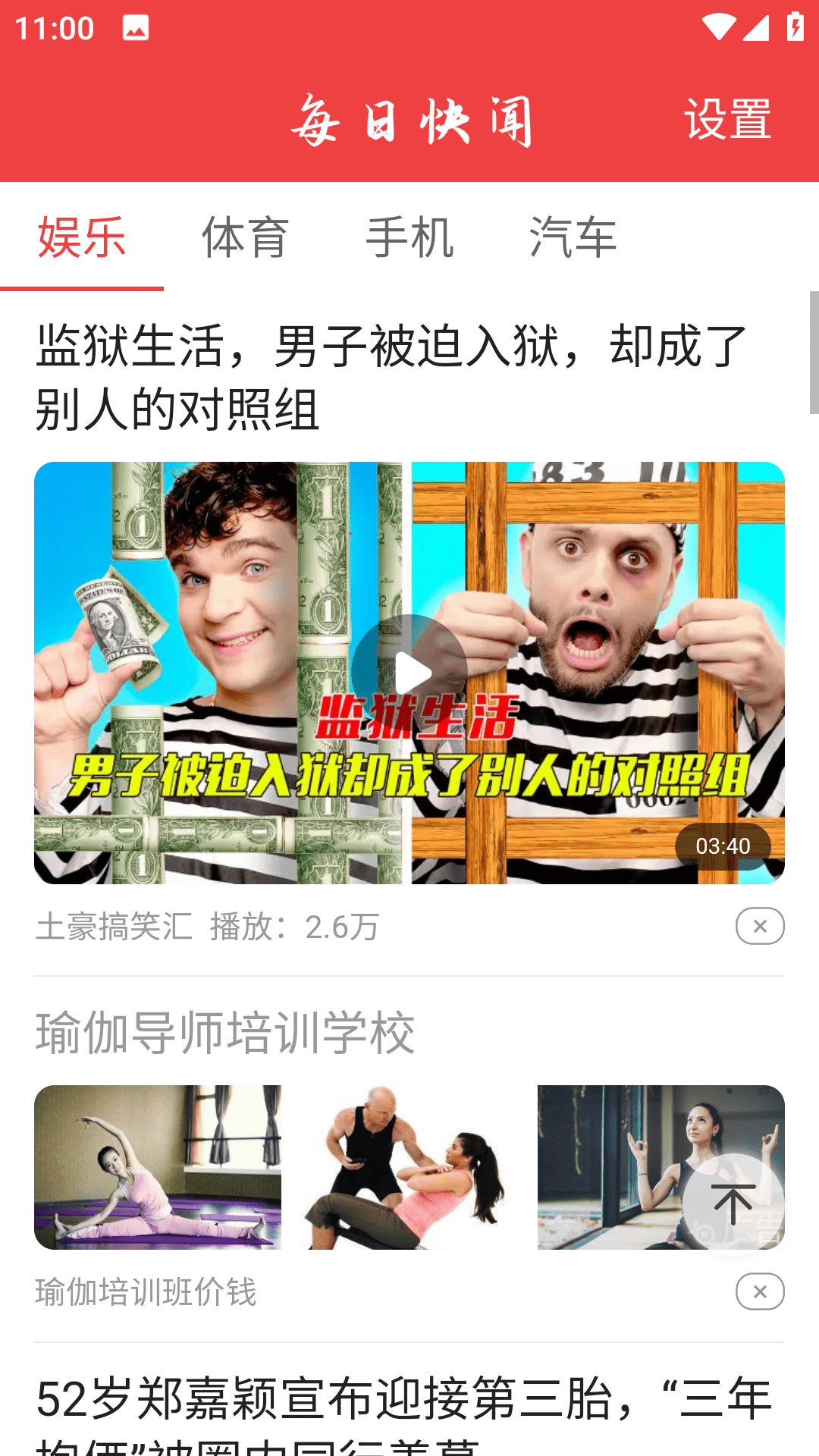Switch to the 体育 tab
Screen dimensions: 819x1456
pyautogui.click(x=245, y=237)
